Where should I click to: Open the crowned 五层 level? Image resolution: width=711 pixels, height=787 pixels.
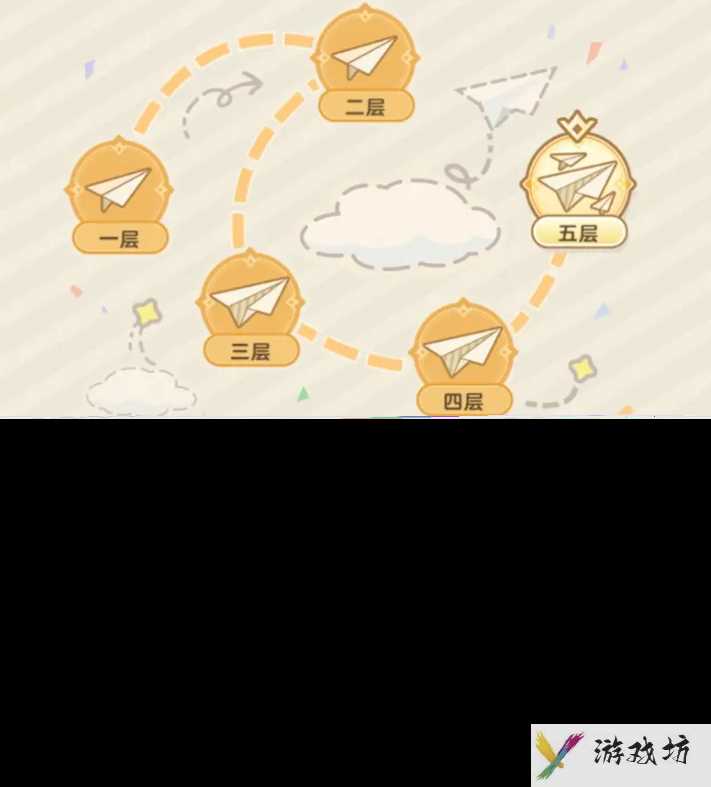point(579,184)
